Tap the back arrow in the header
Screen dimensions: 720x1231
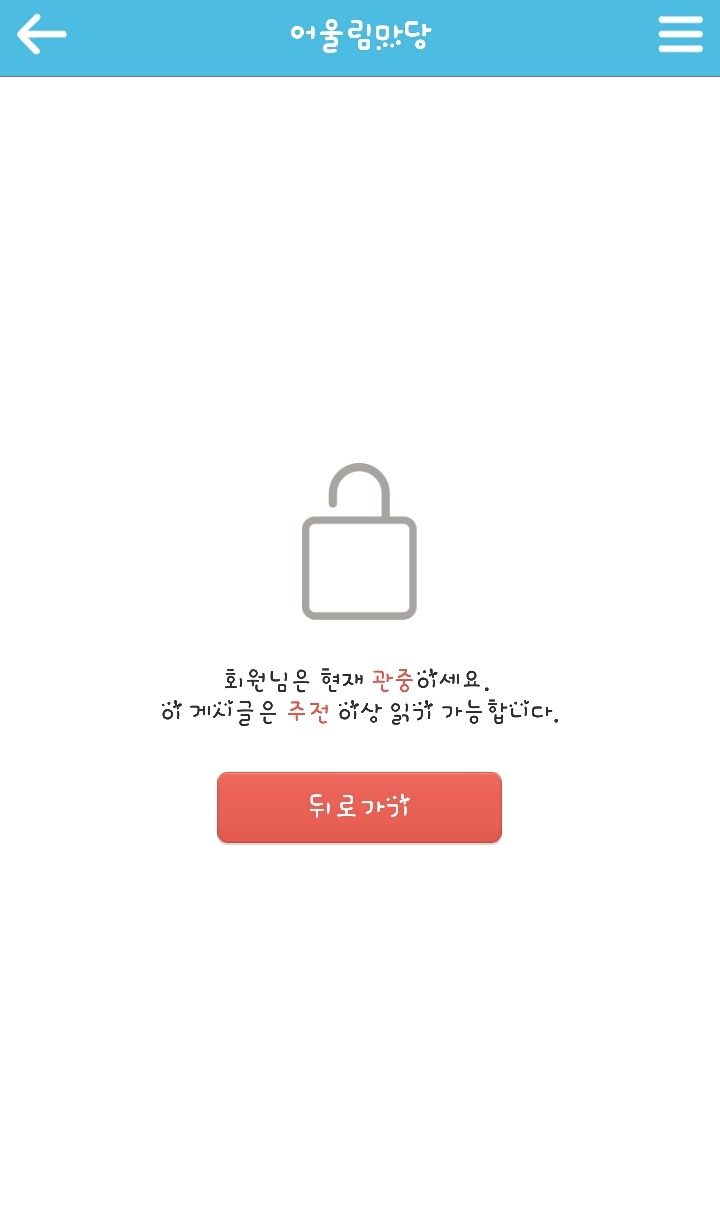(41, 36)
